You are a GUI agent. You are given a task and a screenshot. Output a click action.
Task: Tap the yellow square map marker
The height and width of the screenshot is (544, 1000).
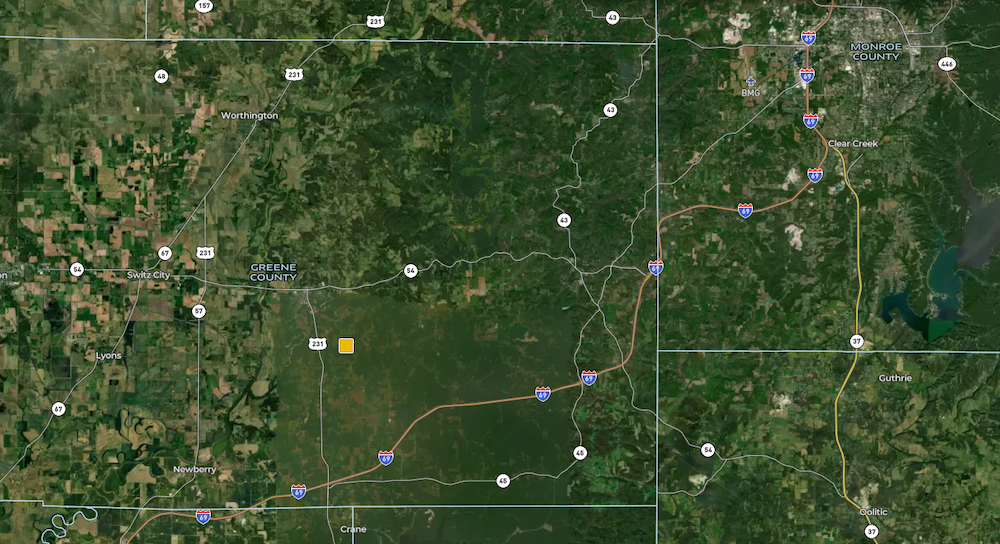[346, 345]
